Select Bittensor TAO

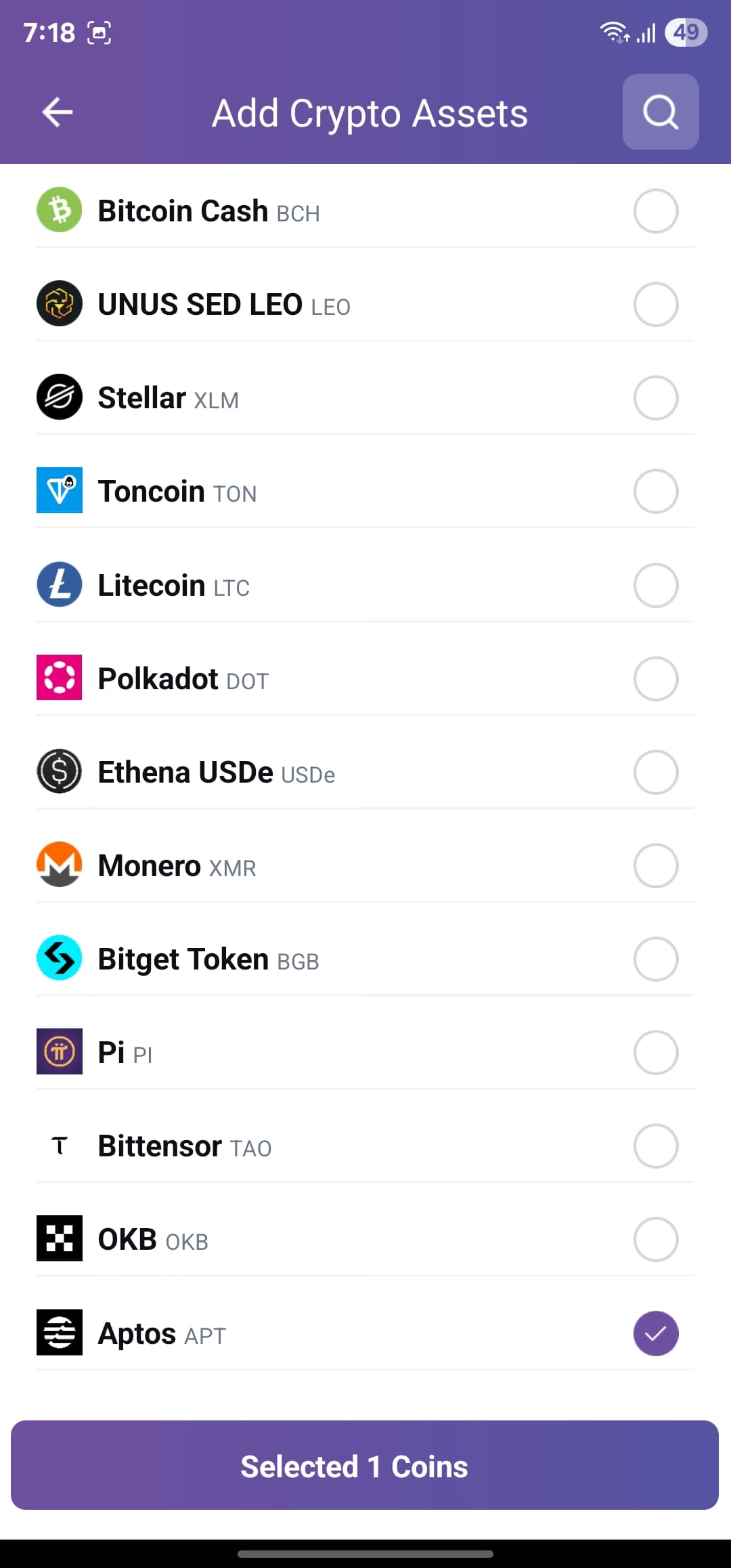(x=656, y=1146)
